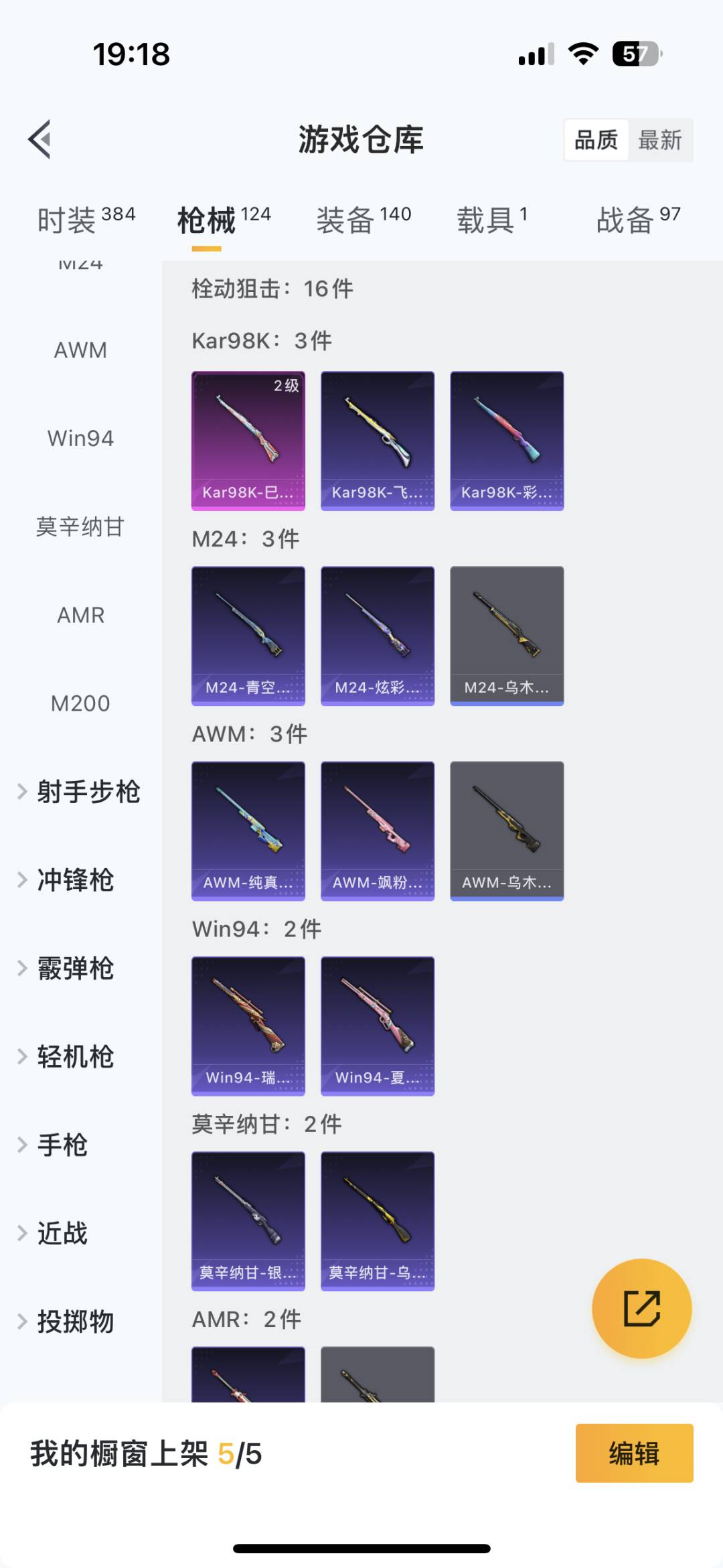Tap the orange share floating button
723x1568 pixels.
tap(641, 1308)
